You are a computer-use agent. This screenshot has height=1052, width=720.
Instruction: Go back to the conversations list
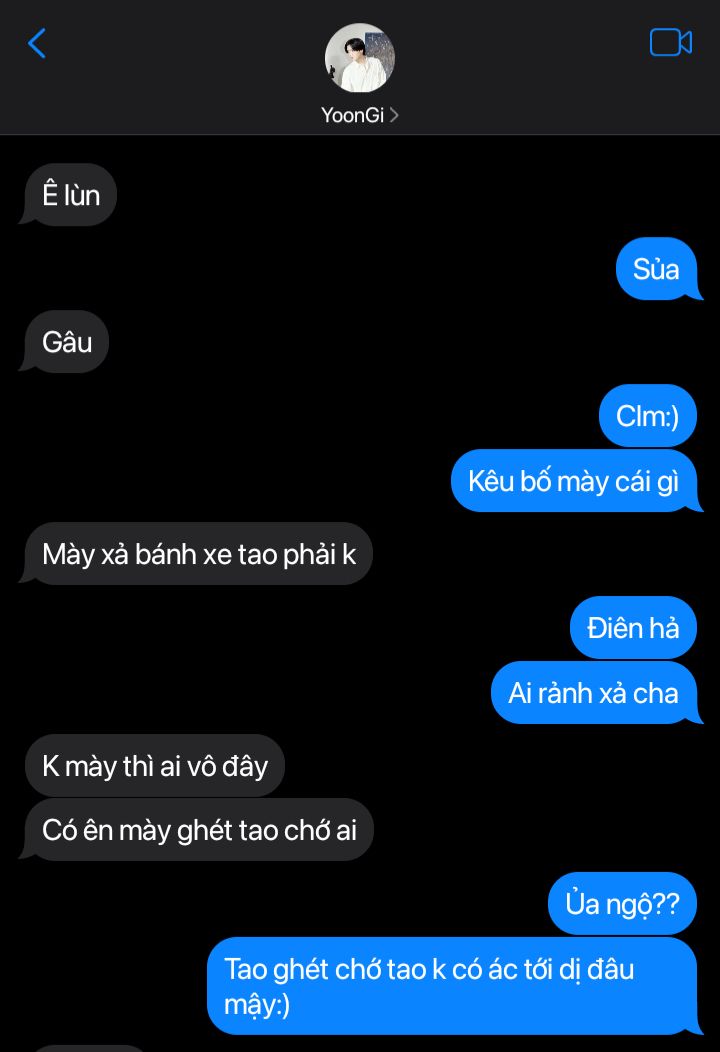37,43
